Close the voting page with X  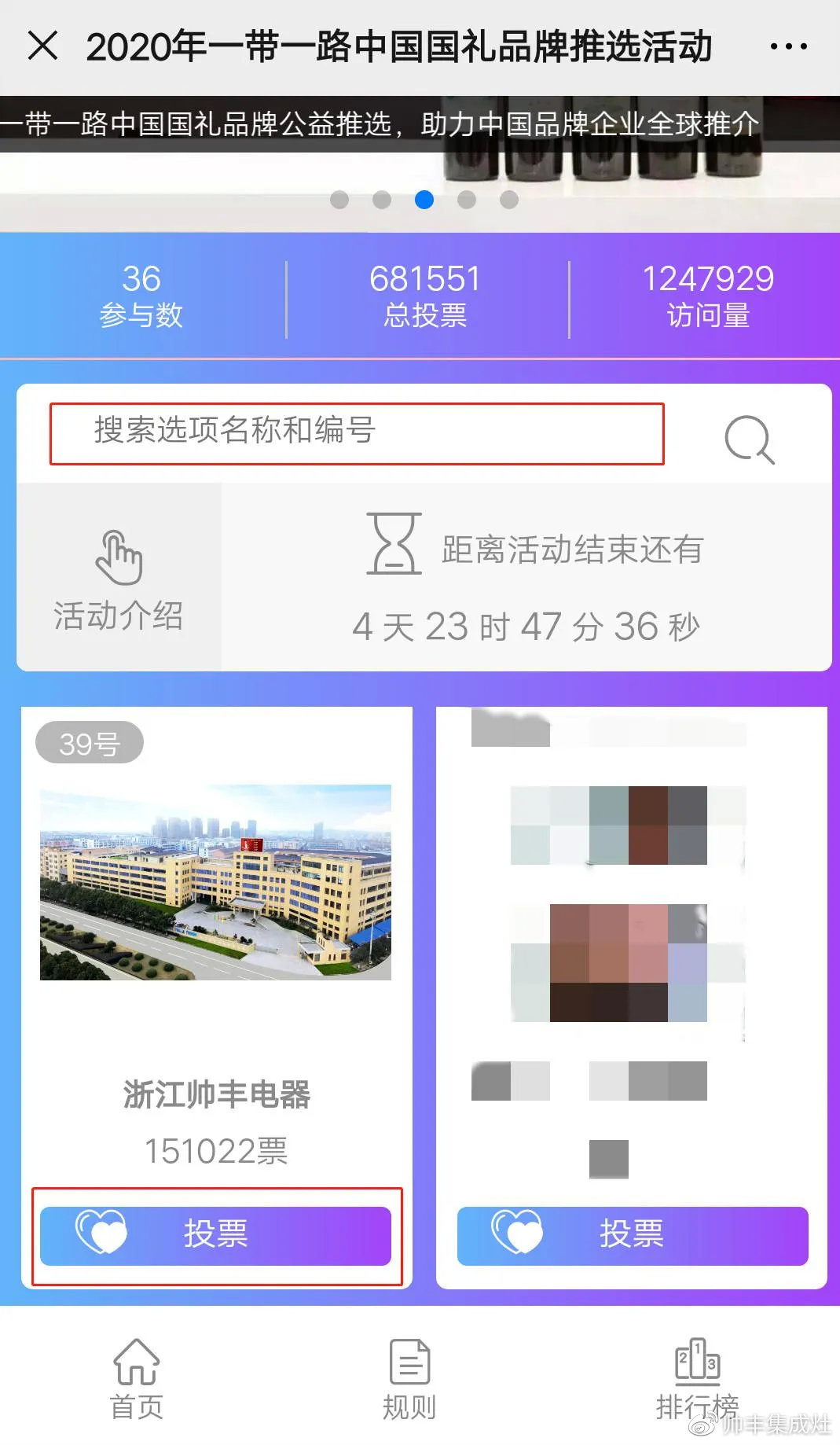(42, 46)
